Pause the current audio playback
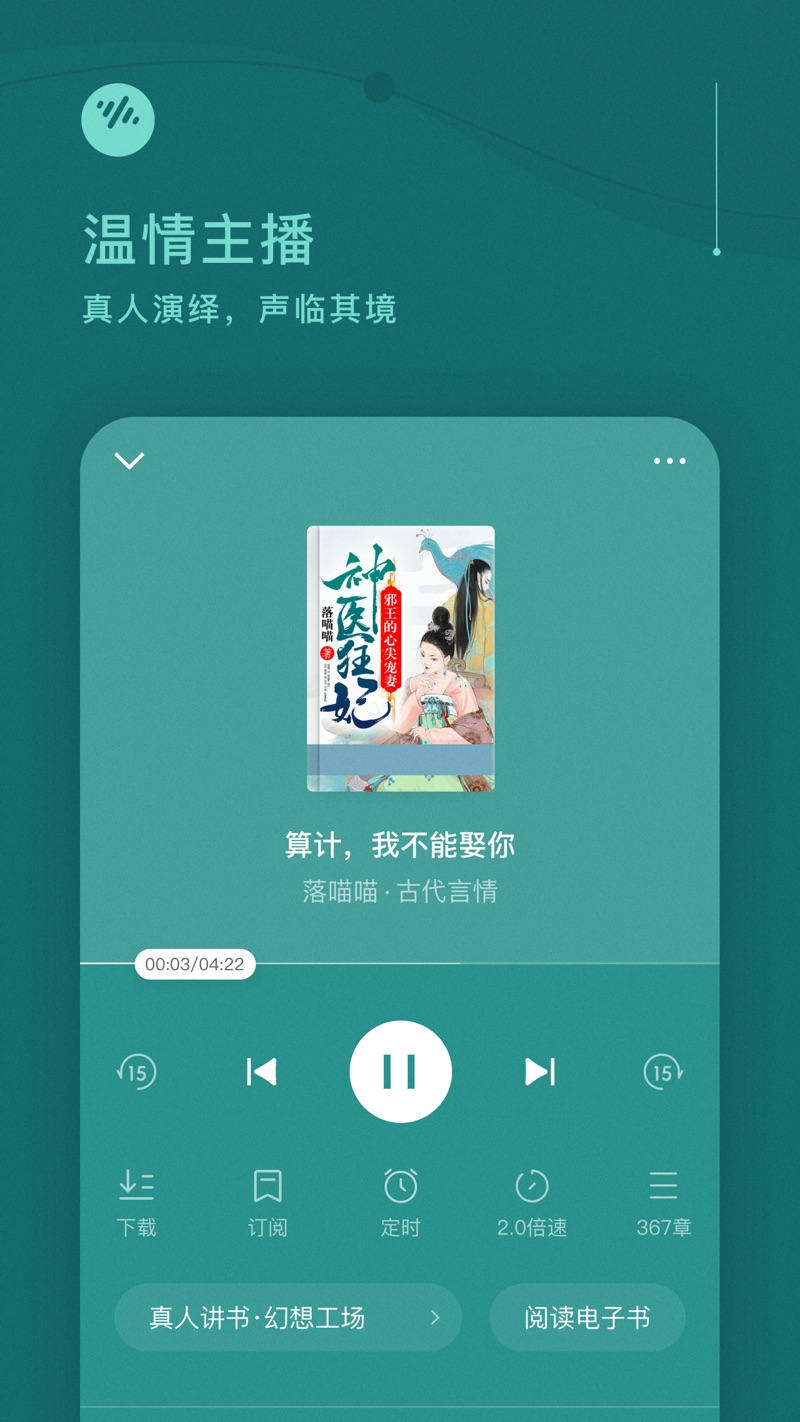Viewport: 800px width, 1422px height. (401, 1071)
